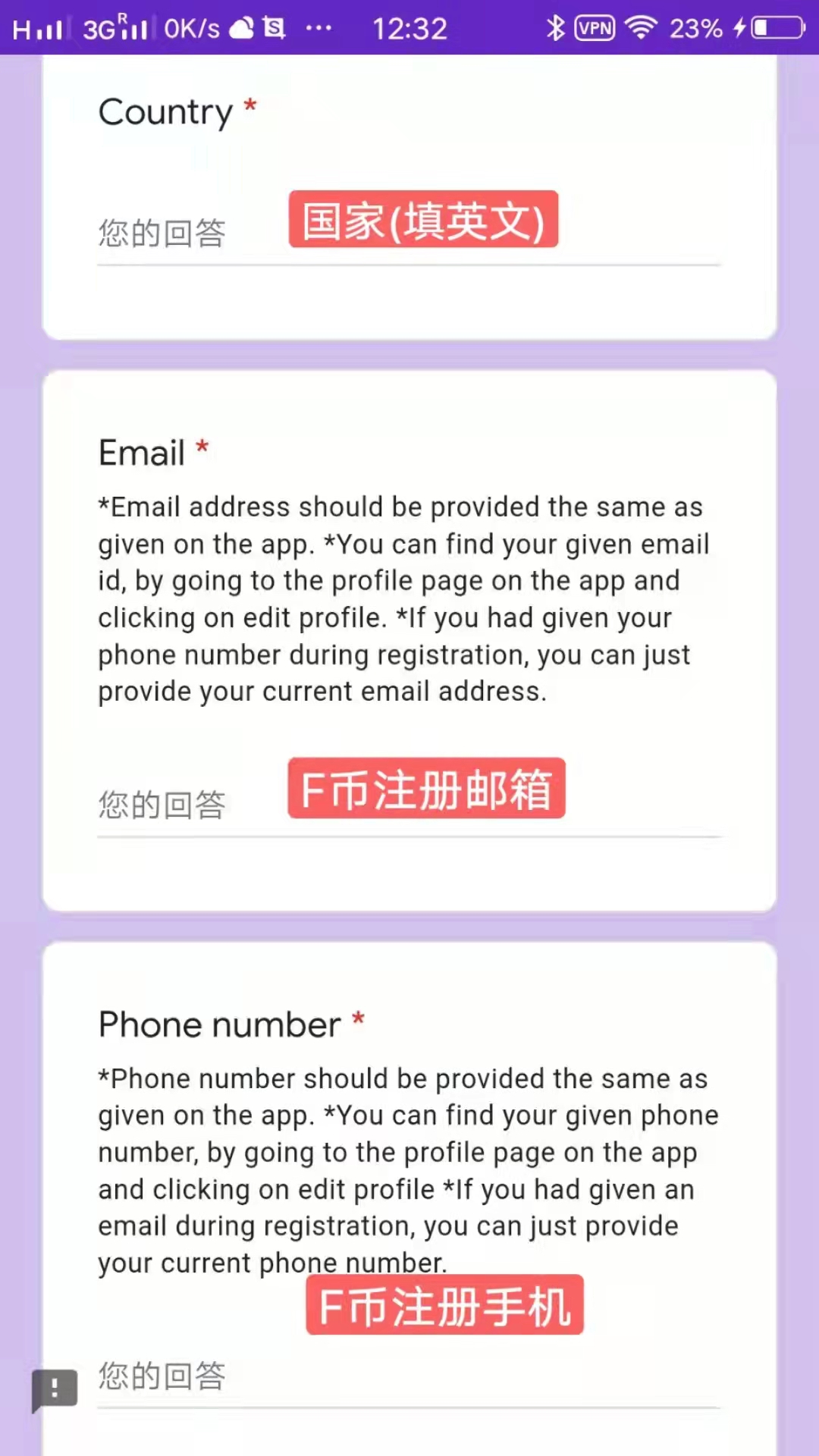Open the report problem feedback icon
This screenshot has height=1456, width=819.
click(x=55, y=1390)
